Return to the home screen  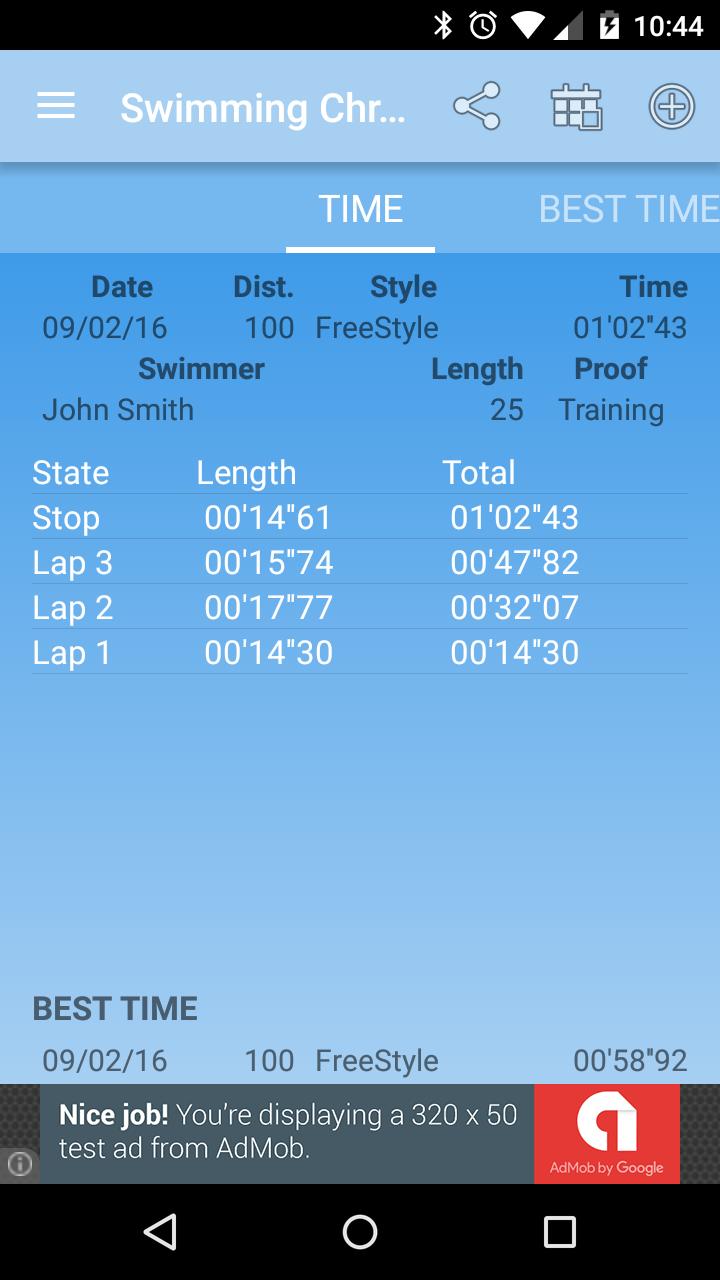coord(360,1232)
